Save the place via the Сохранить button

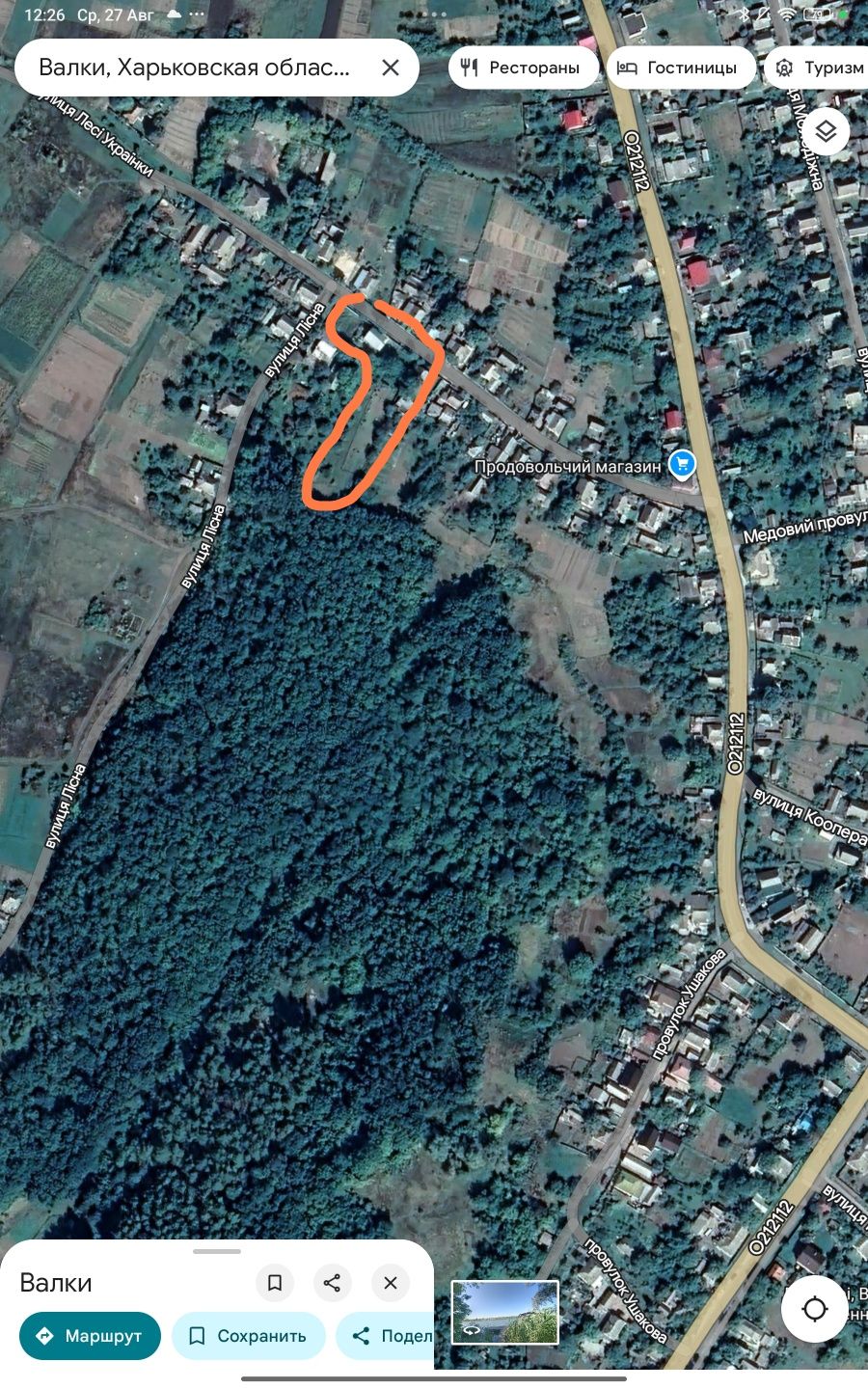248,1336
